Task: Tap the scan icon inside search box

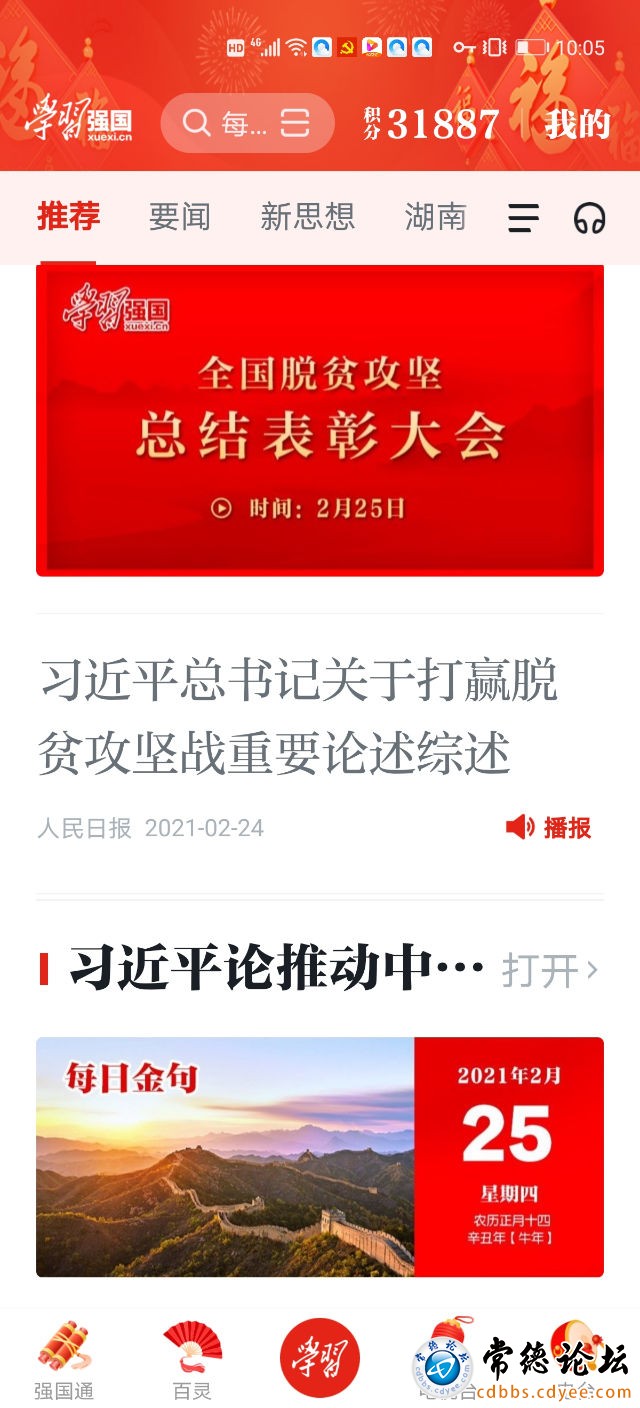Action: coord(295,123)
